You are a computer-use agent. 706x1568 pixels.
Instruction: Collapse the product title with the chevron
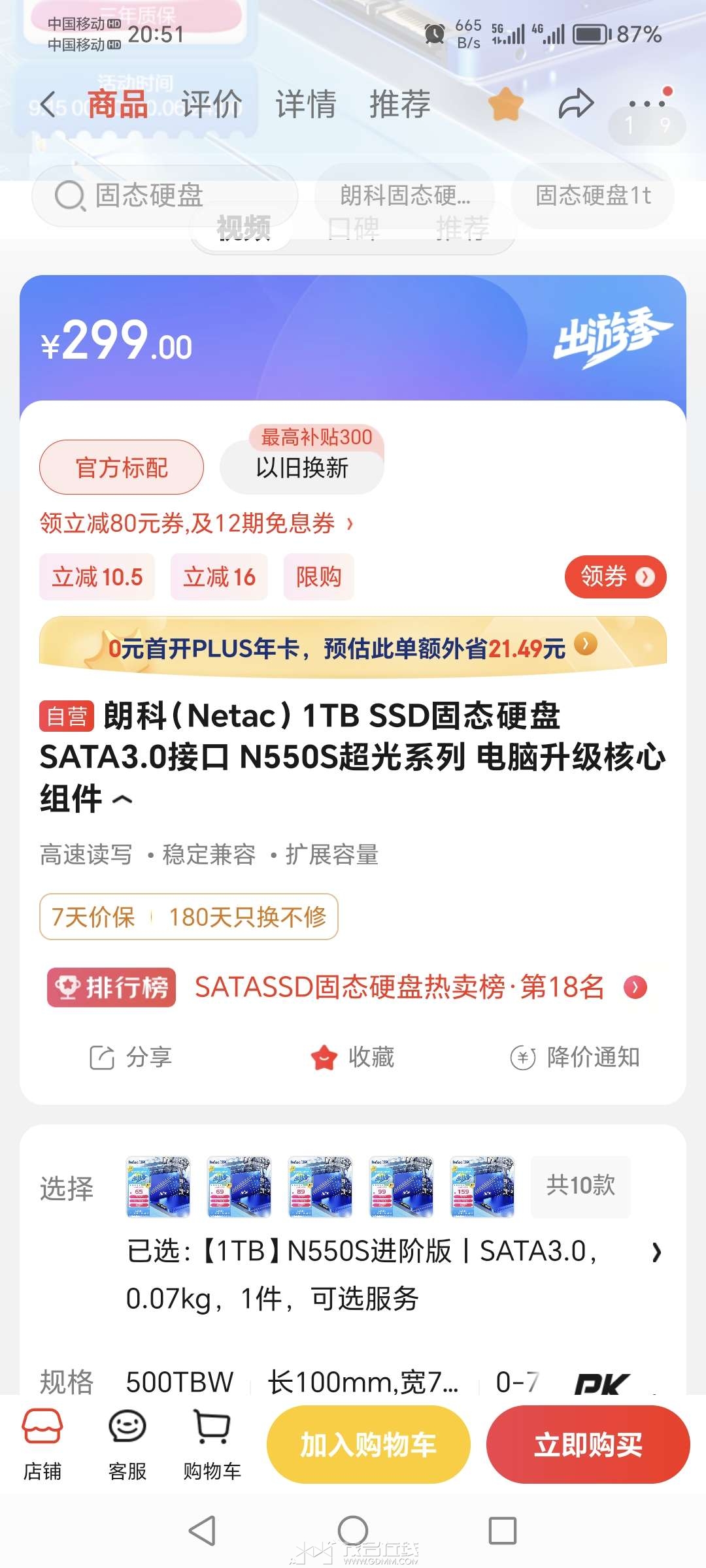[x=123, y=799]
